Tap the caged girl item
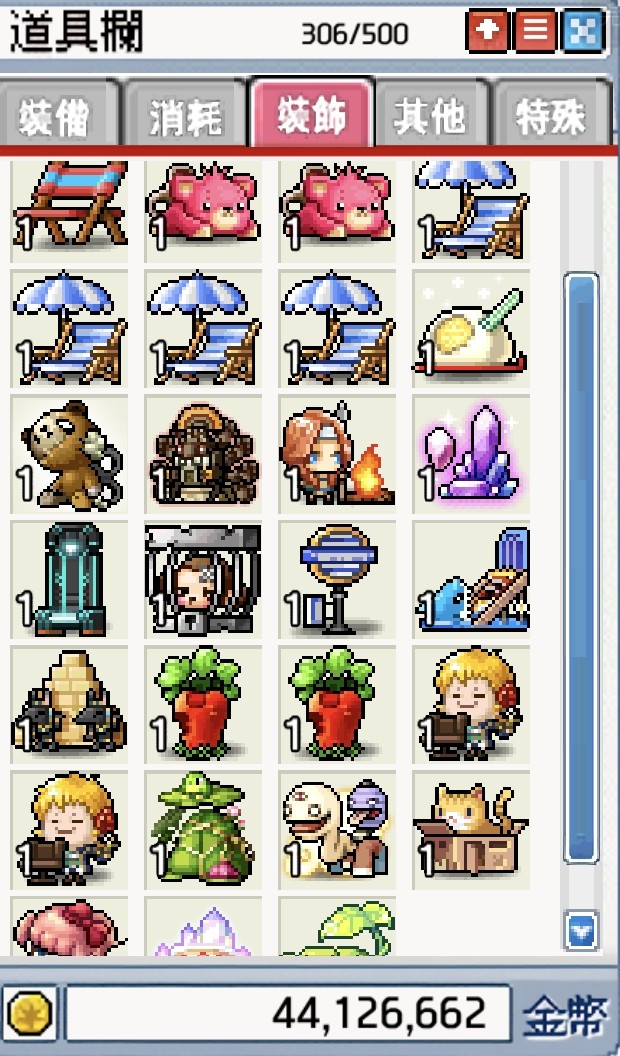620x1056 pixels. (x=202, y=579)
